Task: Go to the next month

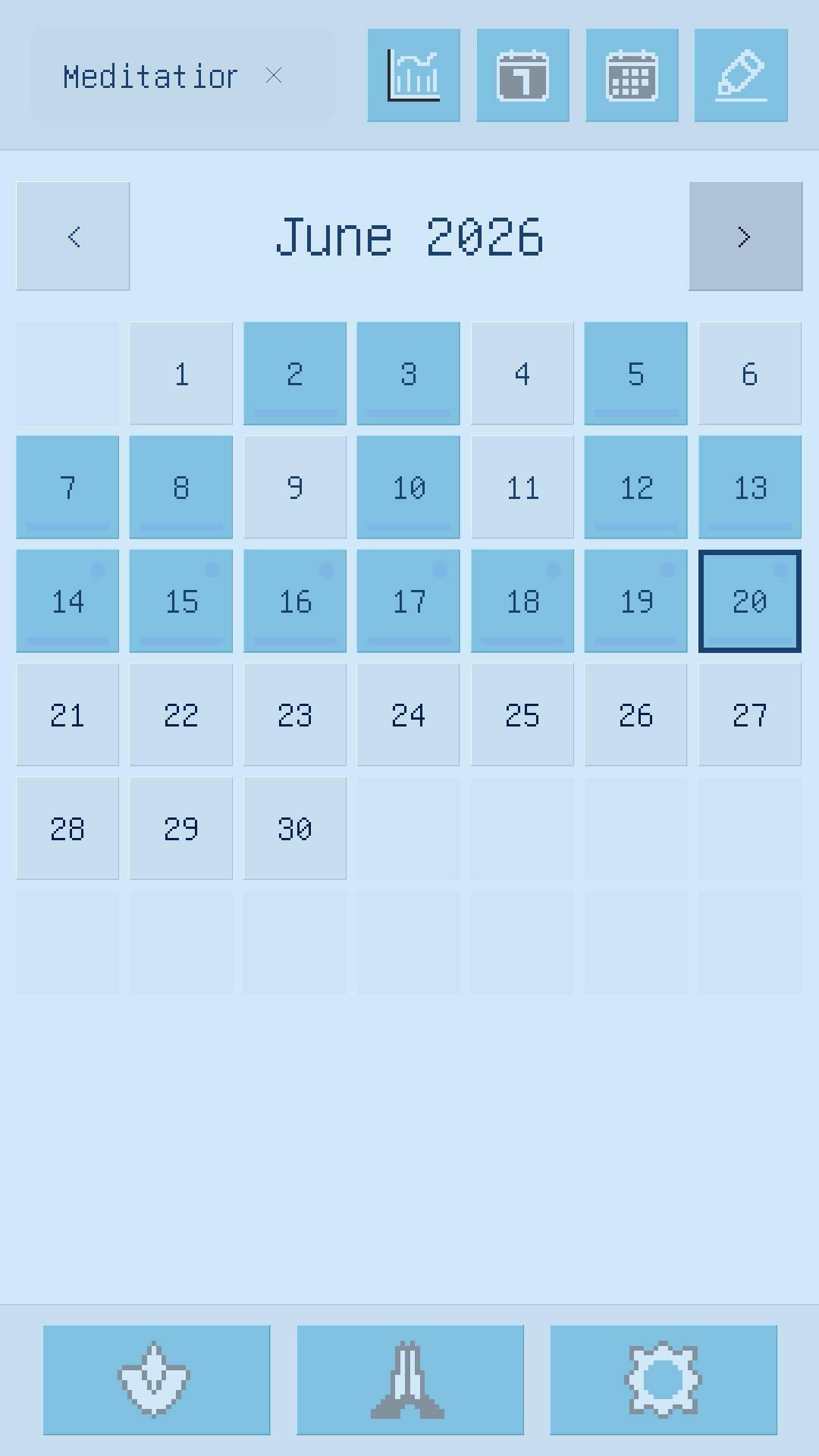Action: (745, 236)
